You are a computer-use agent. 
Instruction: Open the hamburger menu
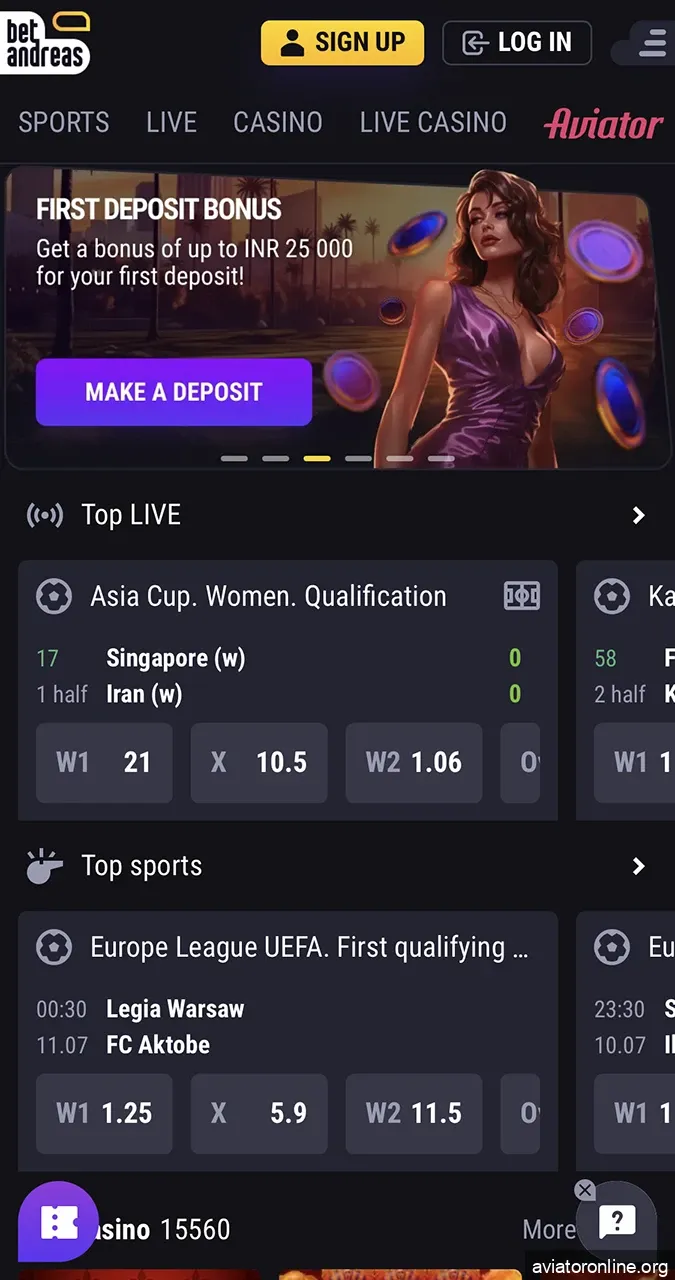652,43
